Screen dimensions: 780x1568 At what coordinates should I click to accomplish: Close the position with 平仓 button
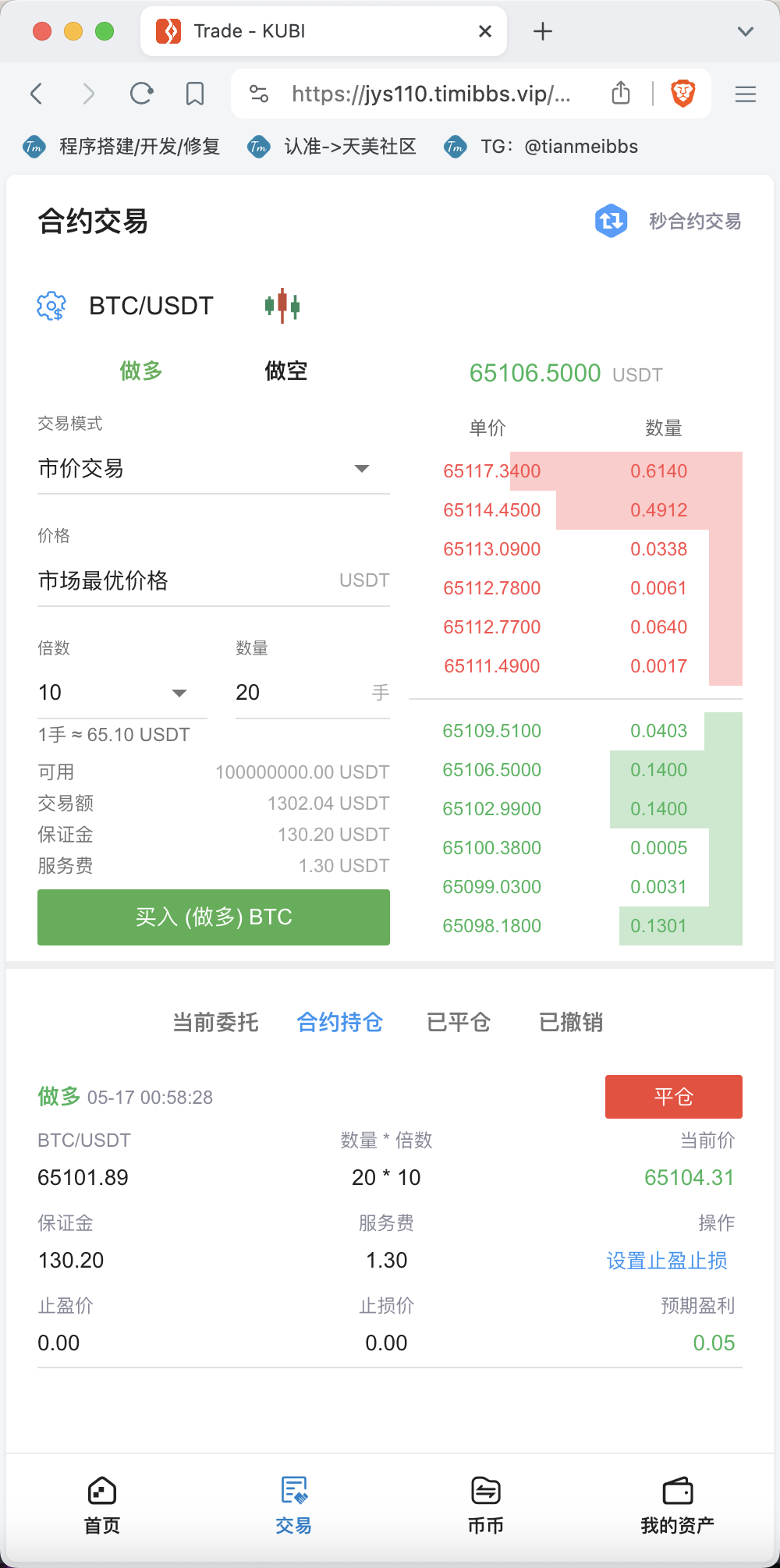pyautogui.click(x=674, y=1097)
